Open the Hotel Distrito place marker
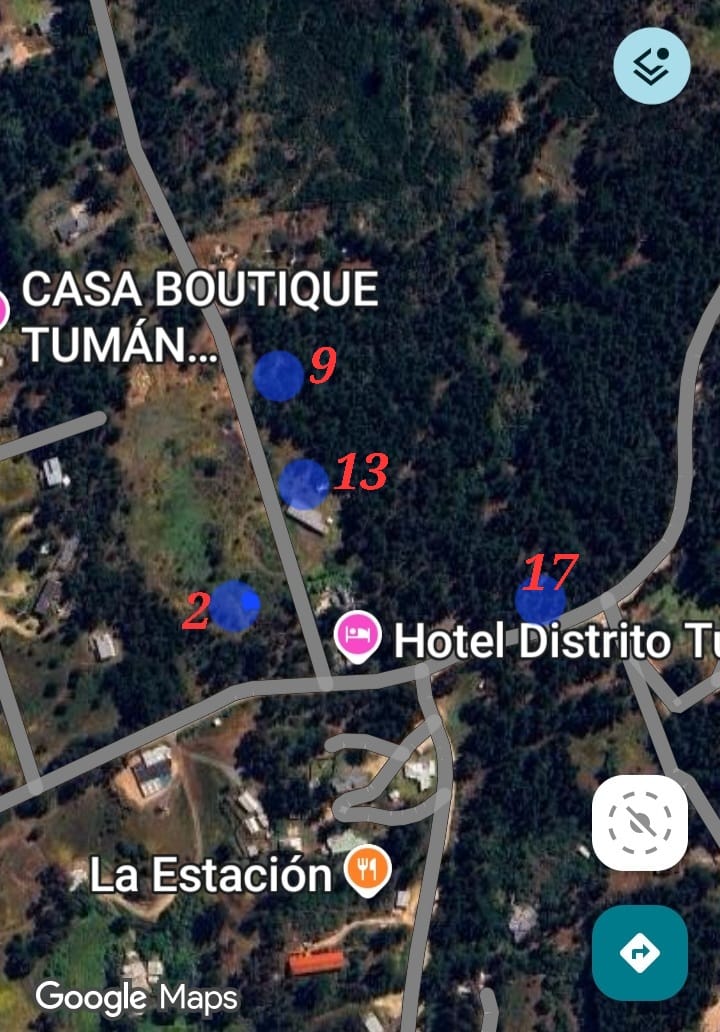This screenshot has height=1032, width=720. (x=358, y=636)
